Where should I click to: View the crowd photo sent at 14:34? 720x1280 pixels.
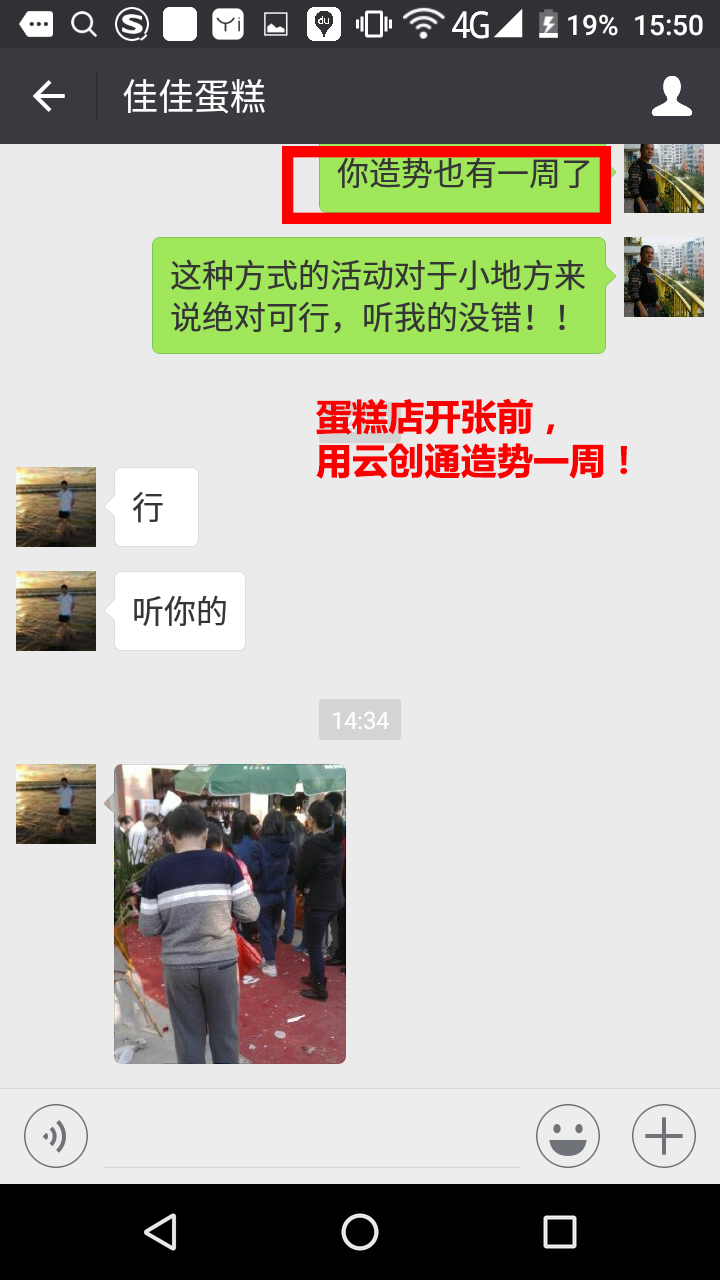230,913
